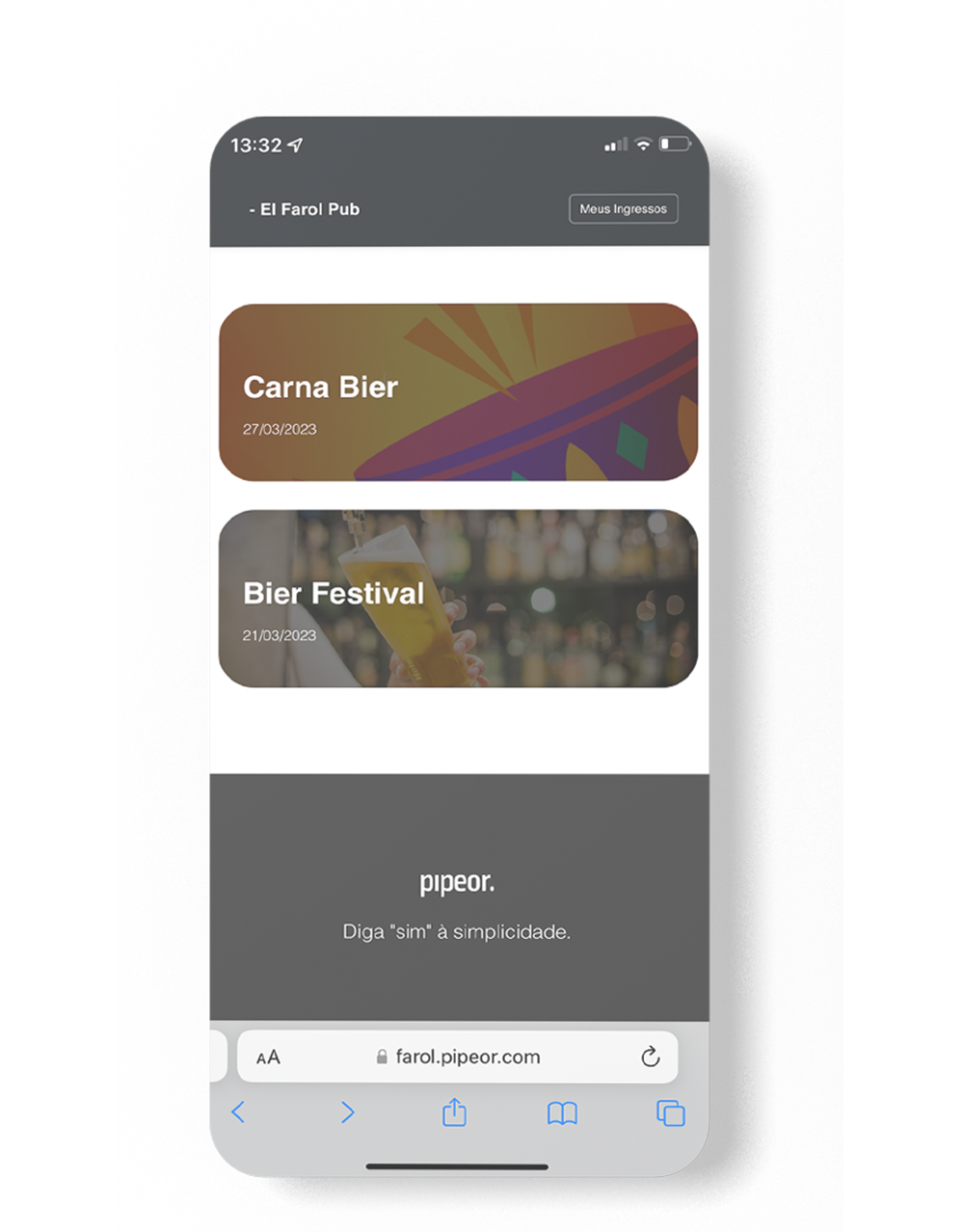Show all open tabs
This screenshot has width=964, height=1232.
670,1113
